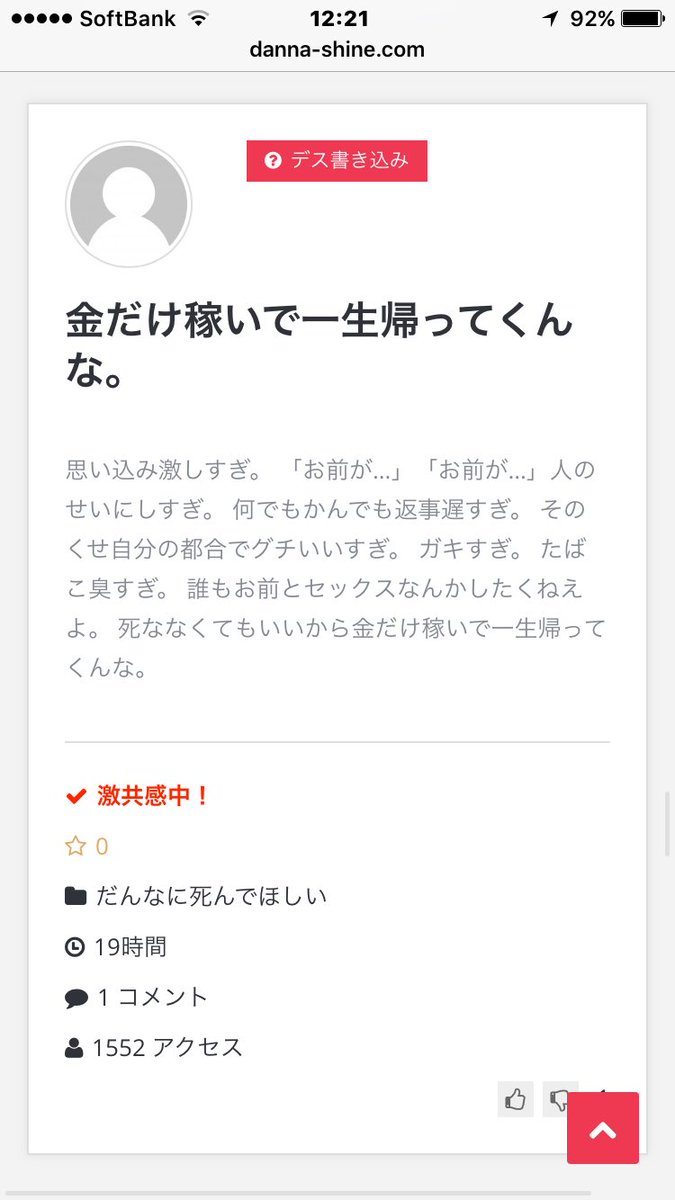Tap the thumbs-down icon on the post
Screen dimensions: 675x1200
[558, 1099]
